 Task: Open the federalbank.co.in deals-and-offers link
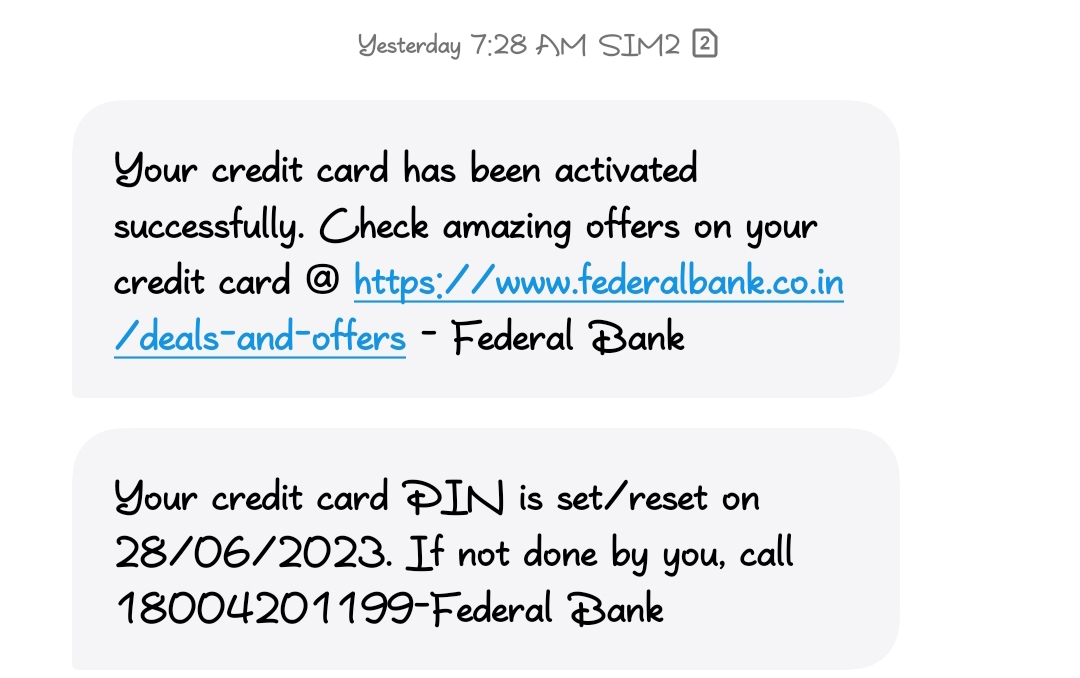click(598, 284)
